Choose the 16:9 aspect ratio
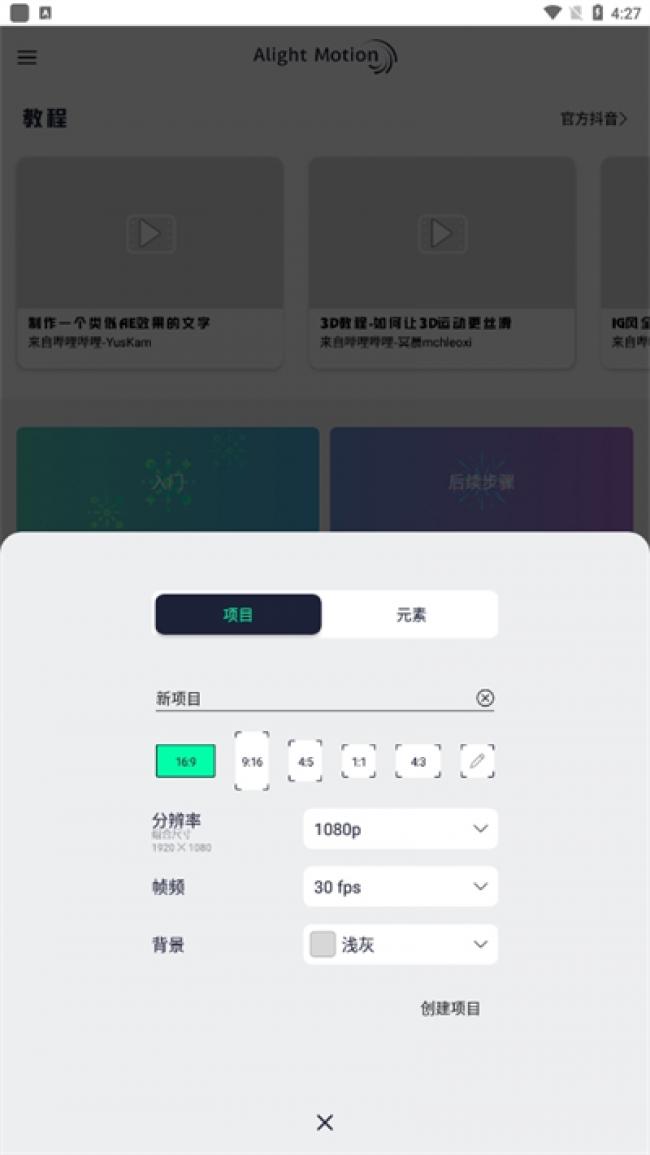Image resolution: width=650 pixels, height=1155 pixels. 185,761
